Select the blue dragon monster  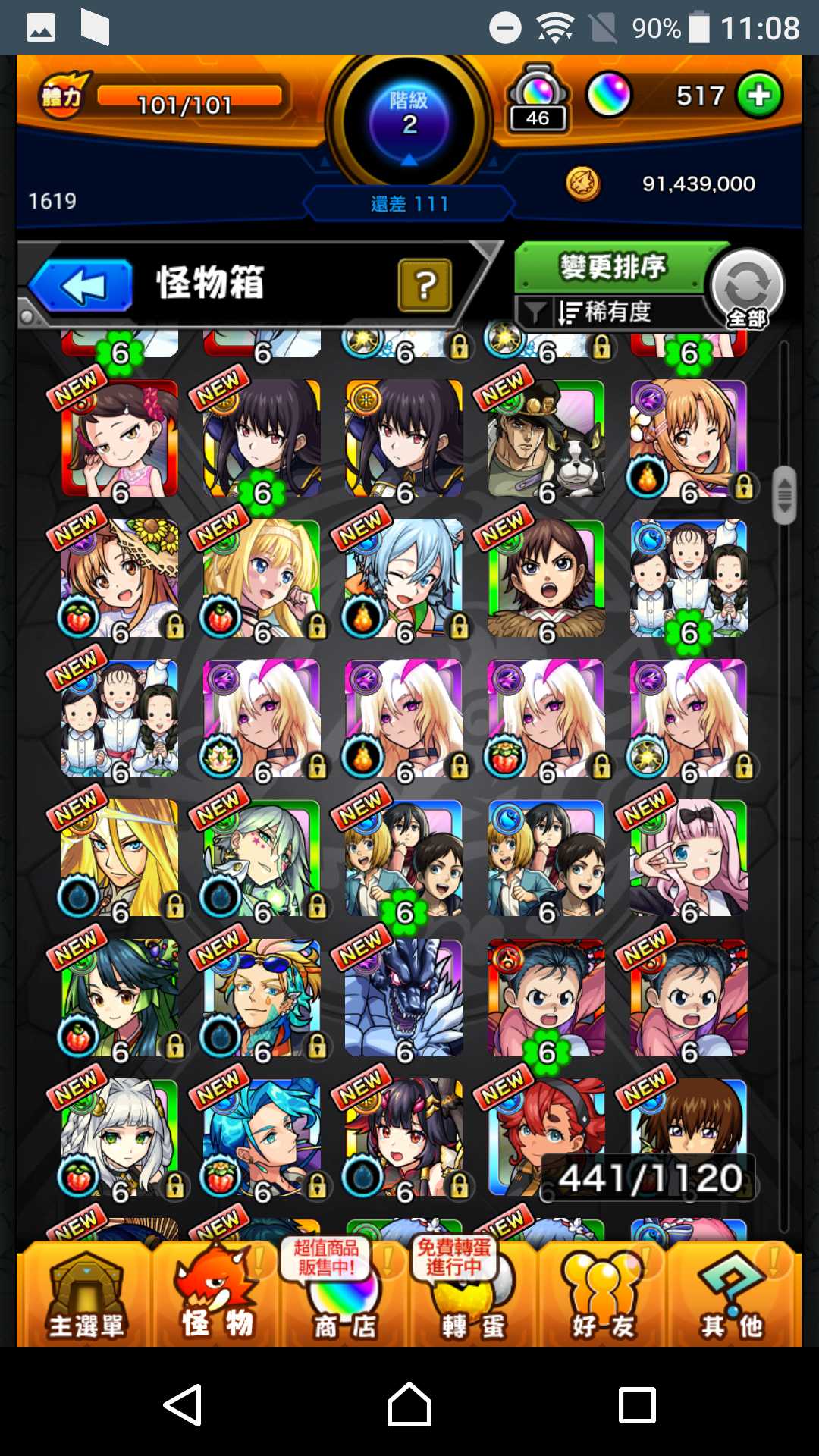403,998
